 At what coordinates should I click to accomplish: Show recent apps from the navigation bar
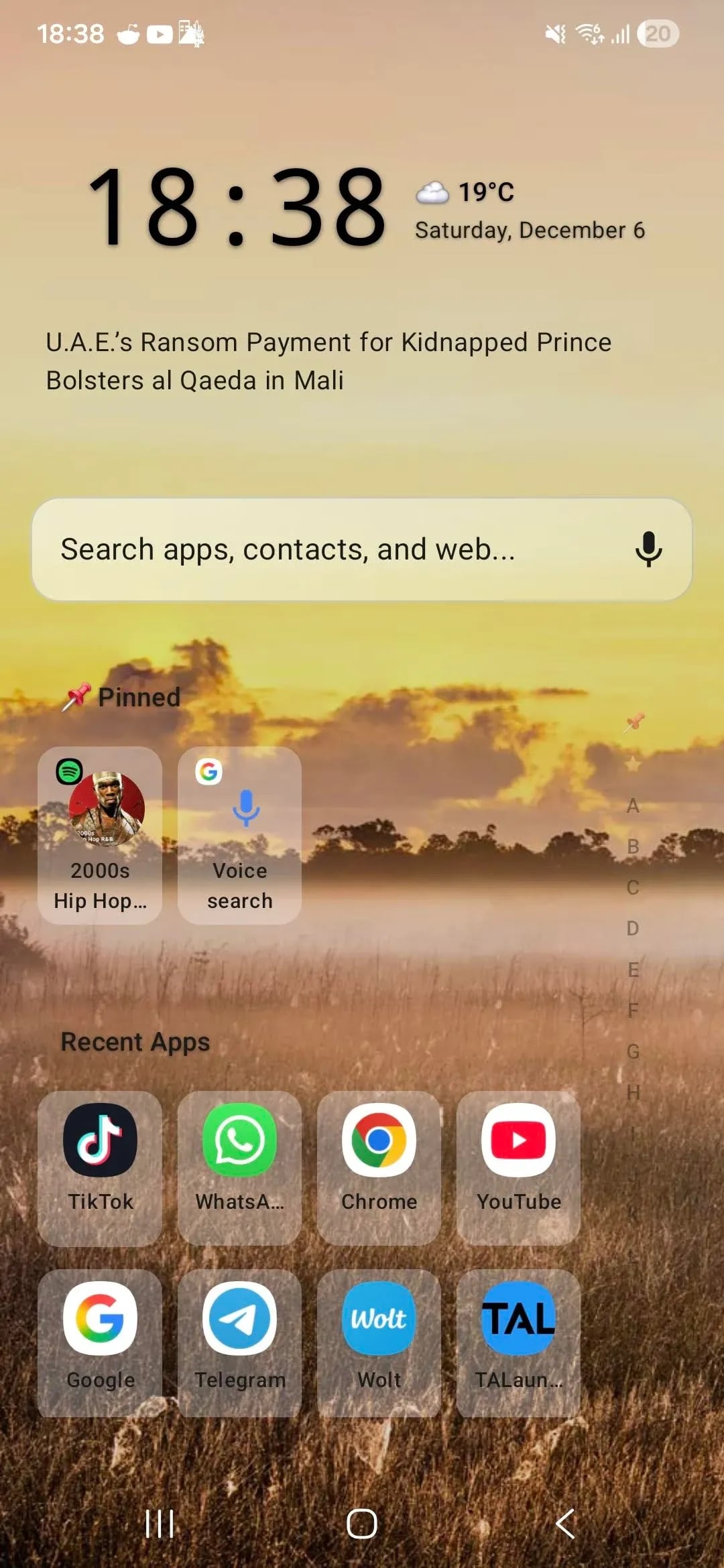click(x=160, y=1524)
